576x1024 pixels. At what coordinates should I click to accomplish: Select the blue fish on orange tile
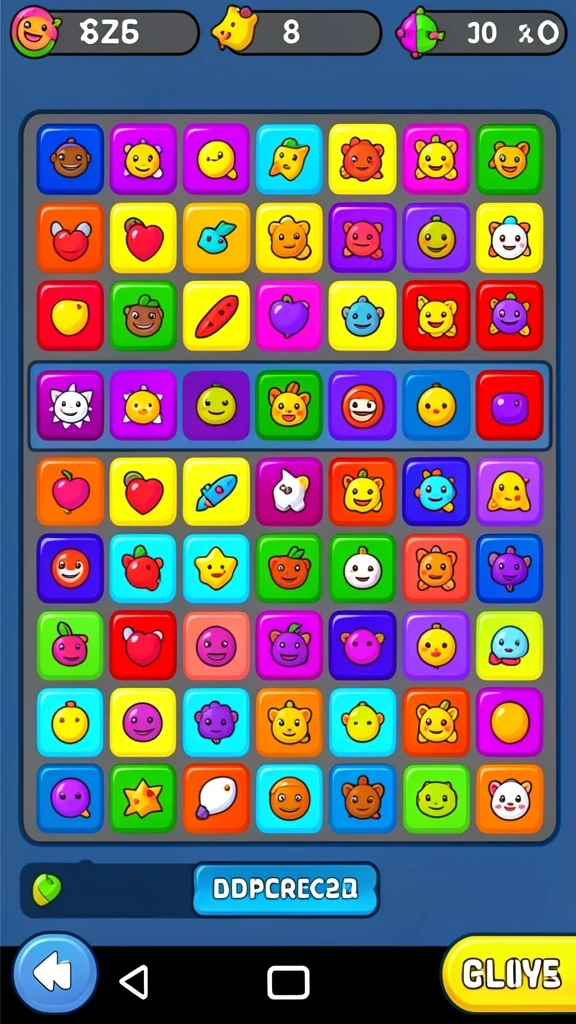click(x=216, y=238)
